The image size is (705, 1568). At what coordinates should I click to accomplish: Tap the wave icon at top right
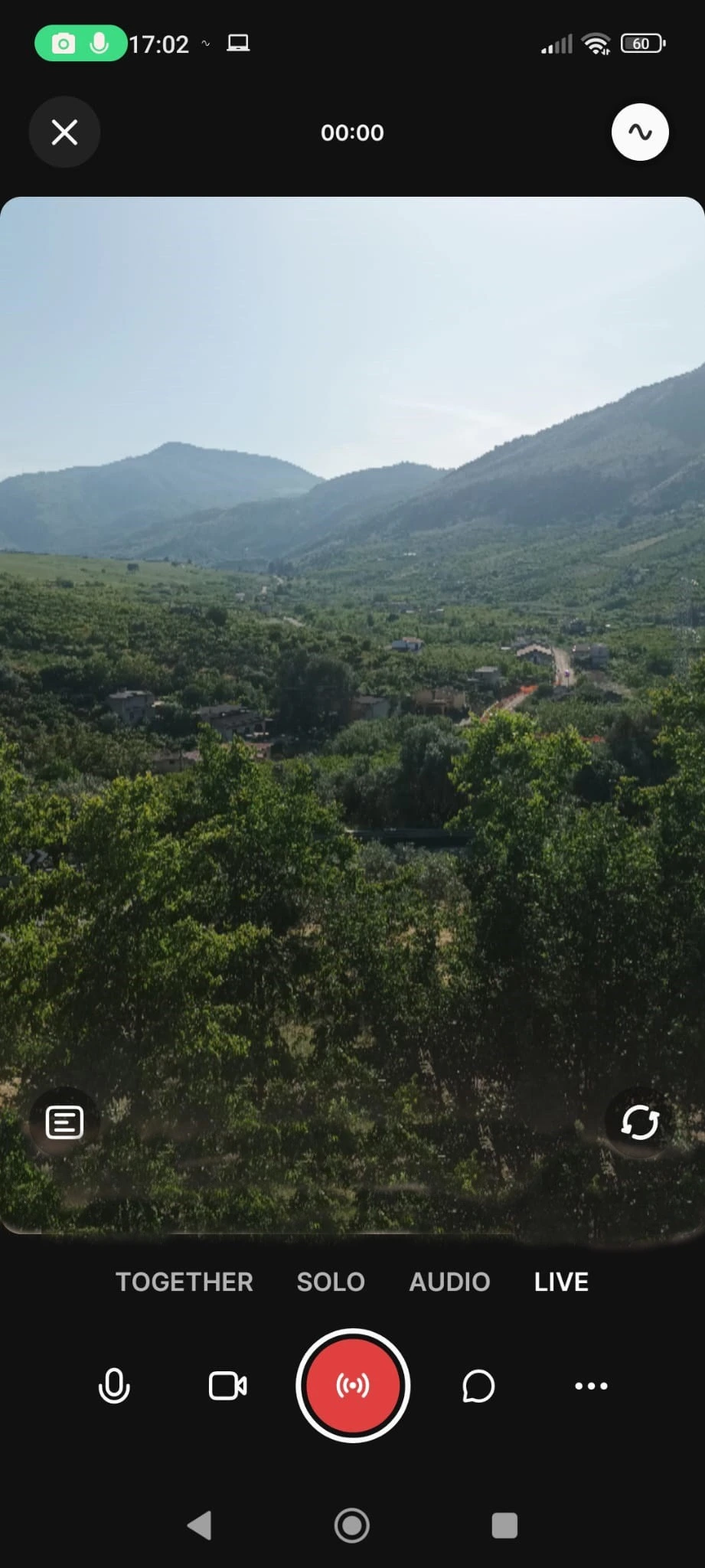tap(640, 132)
